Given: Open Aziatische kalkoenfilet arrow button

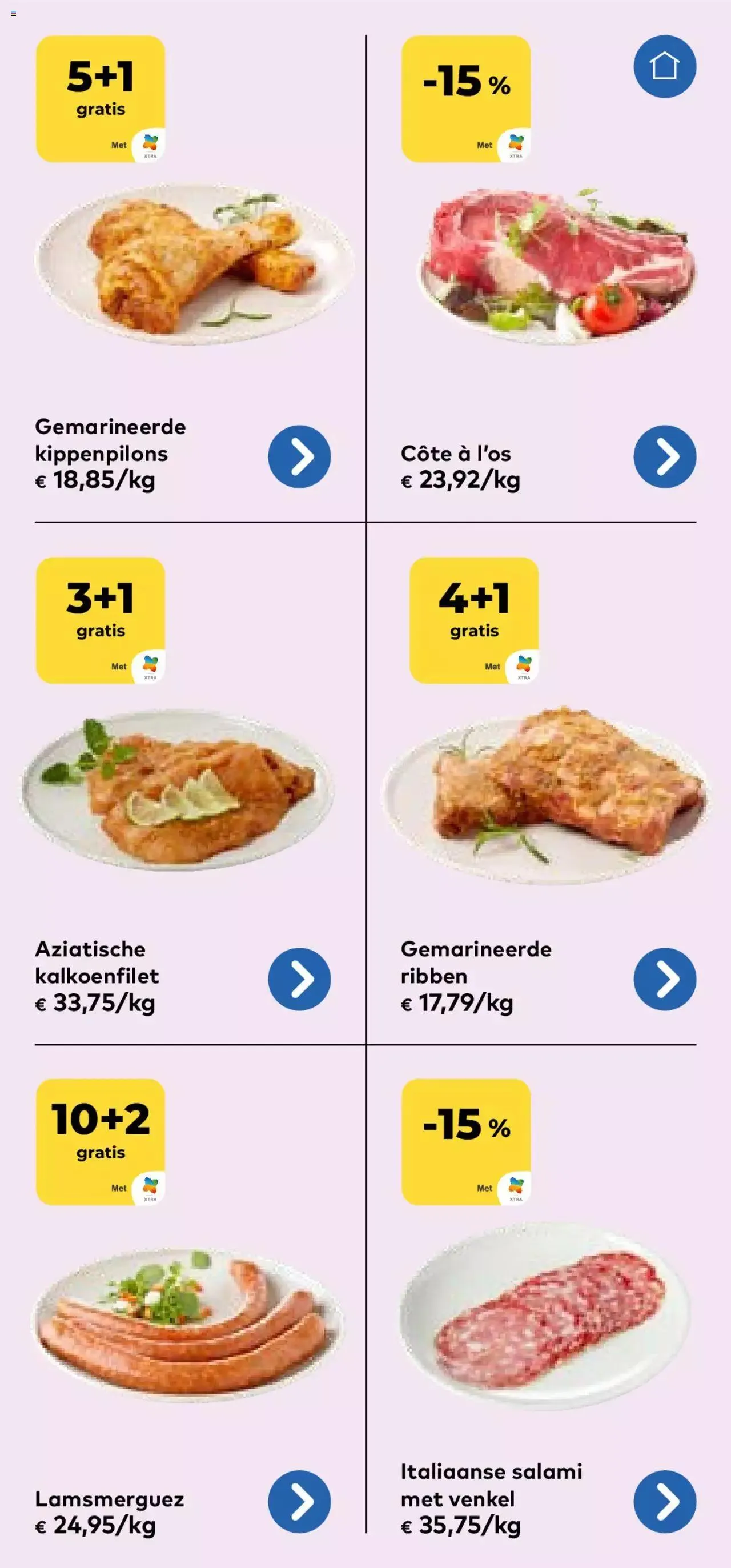Looking at the screenshot, I should pyautogui.click(x=299, y=979).
